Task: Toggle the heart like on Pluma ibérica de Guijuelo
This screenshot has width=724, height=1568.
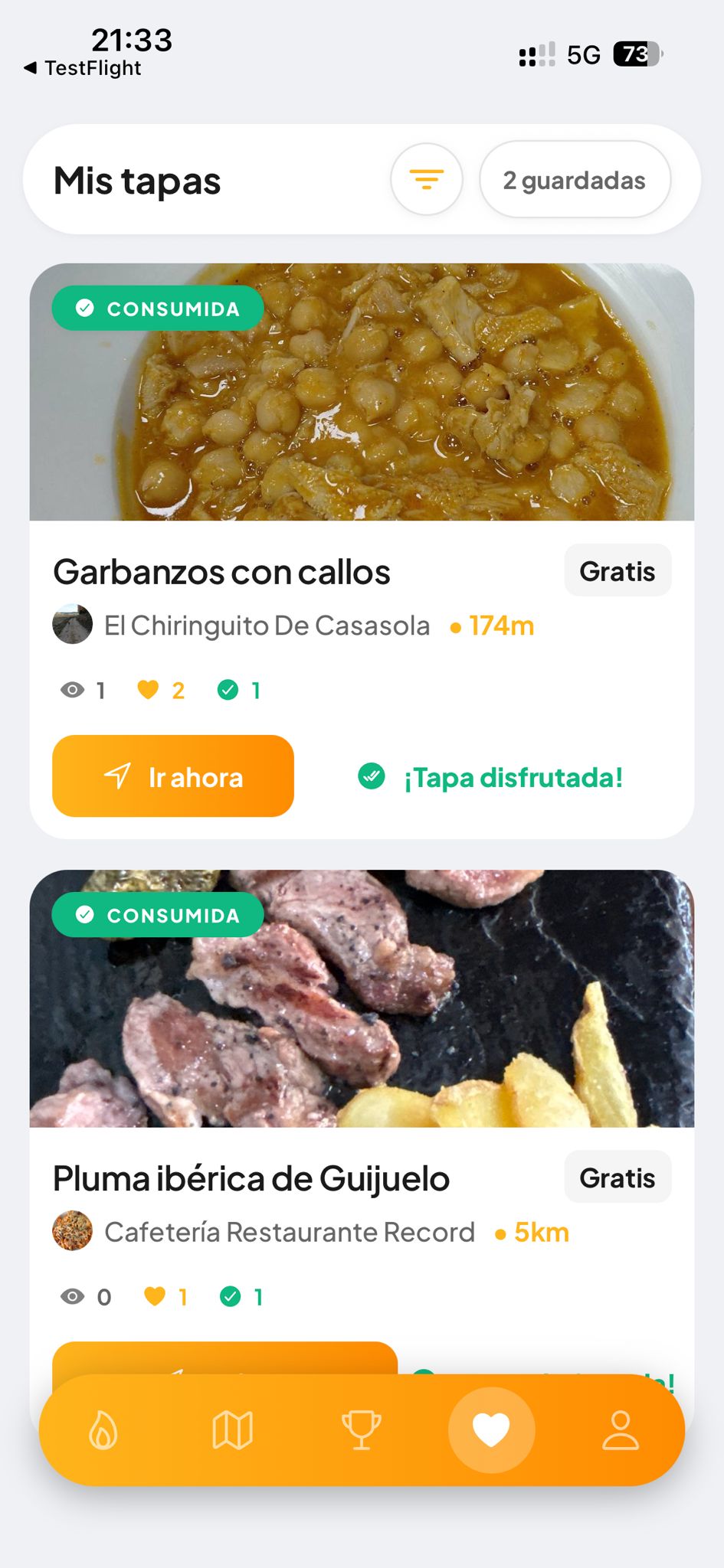Action: click(x=156, y=1296)
